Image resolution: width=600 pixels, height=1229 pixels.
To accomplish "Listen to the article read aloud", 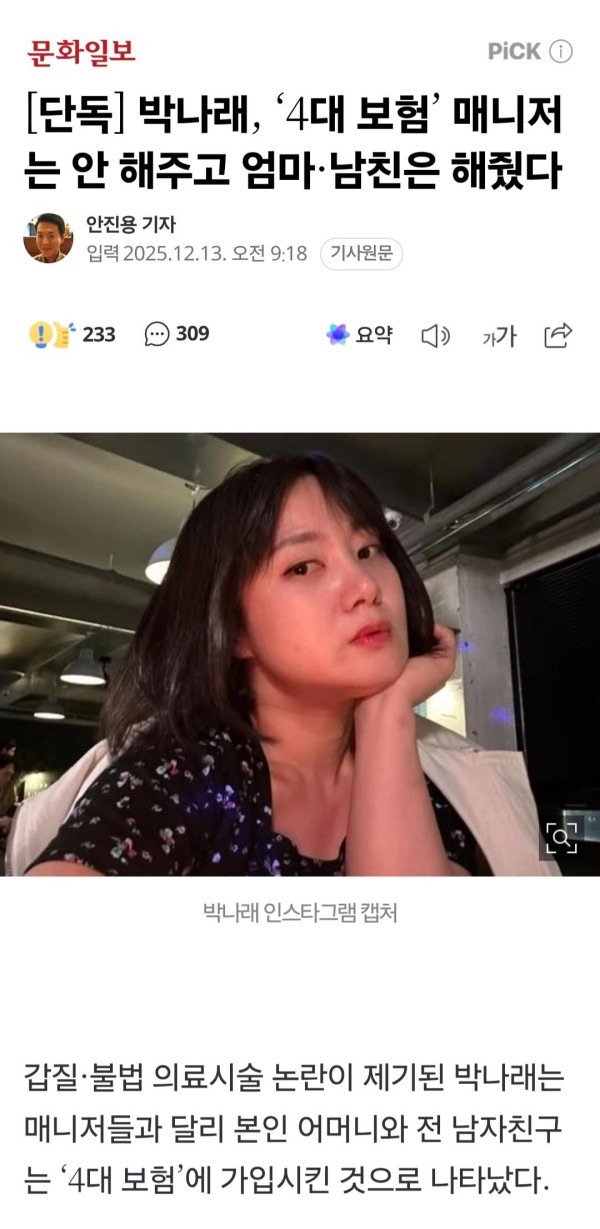I will 435,336.
